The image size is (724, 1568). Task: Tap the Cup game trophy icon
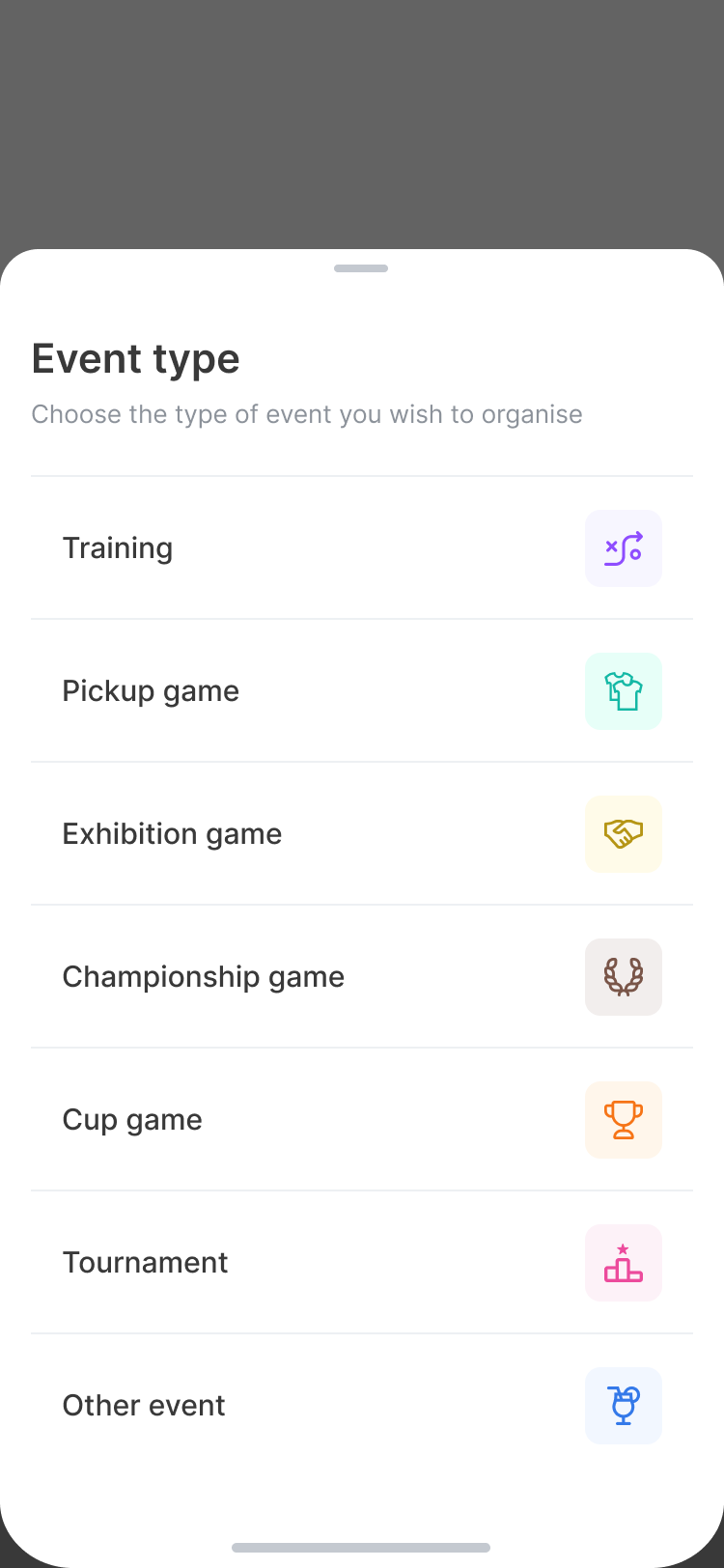pyautogui.click(x=623, y=1119)
